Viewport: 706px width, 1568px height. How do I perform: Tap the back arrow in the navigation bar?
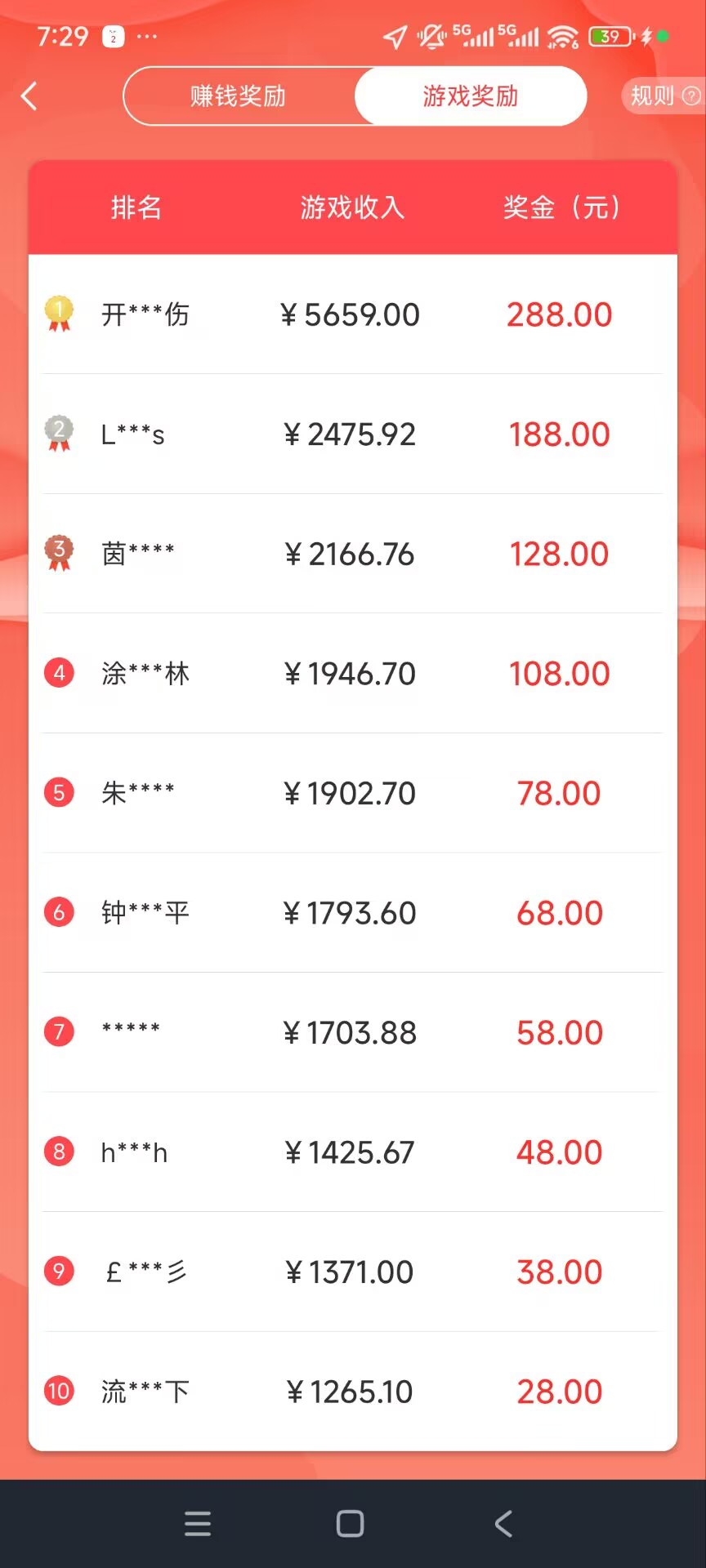click(x=503, y=1522)
